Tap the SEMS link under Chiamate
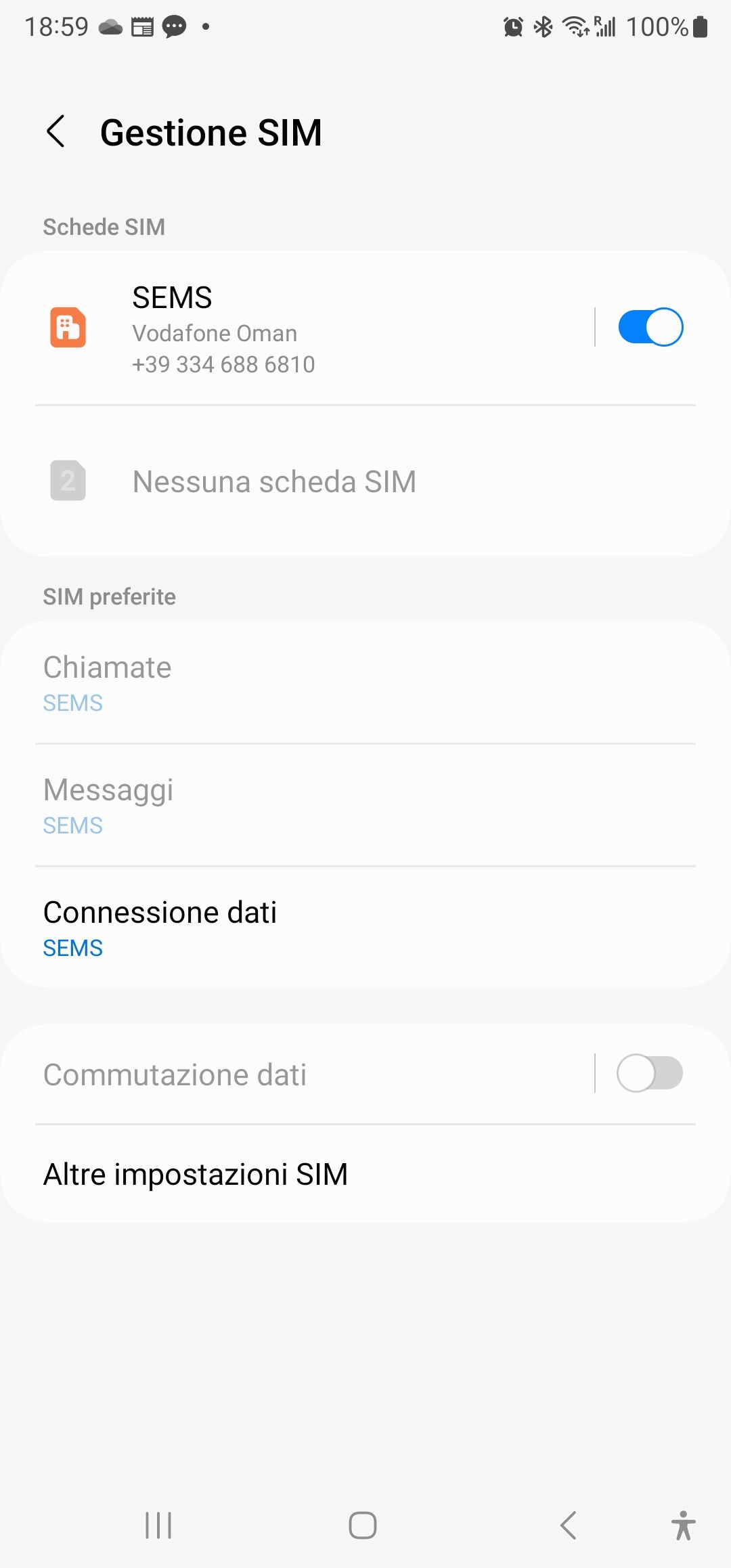Image resolution: width=731 pixels, height=1568 pixels. click(x=72, y=703)
